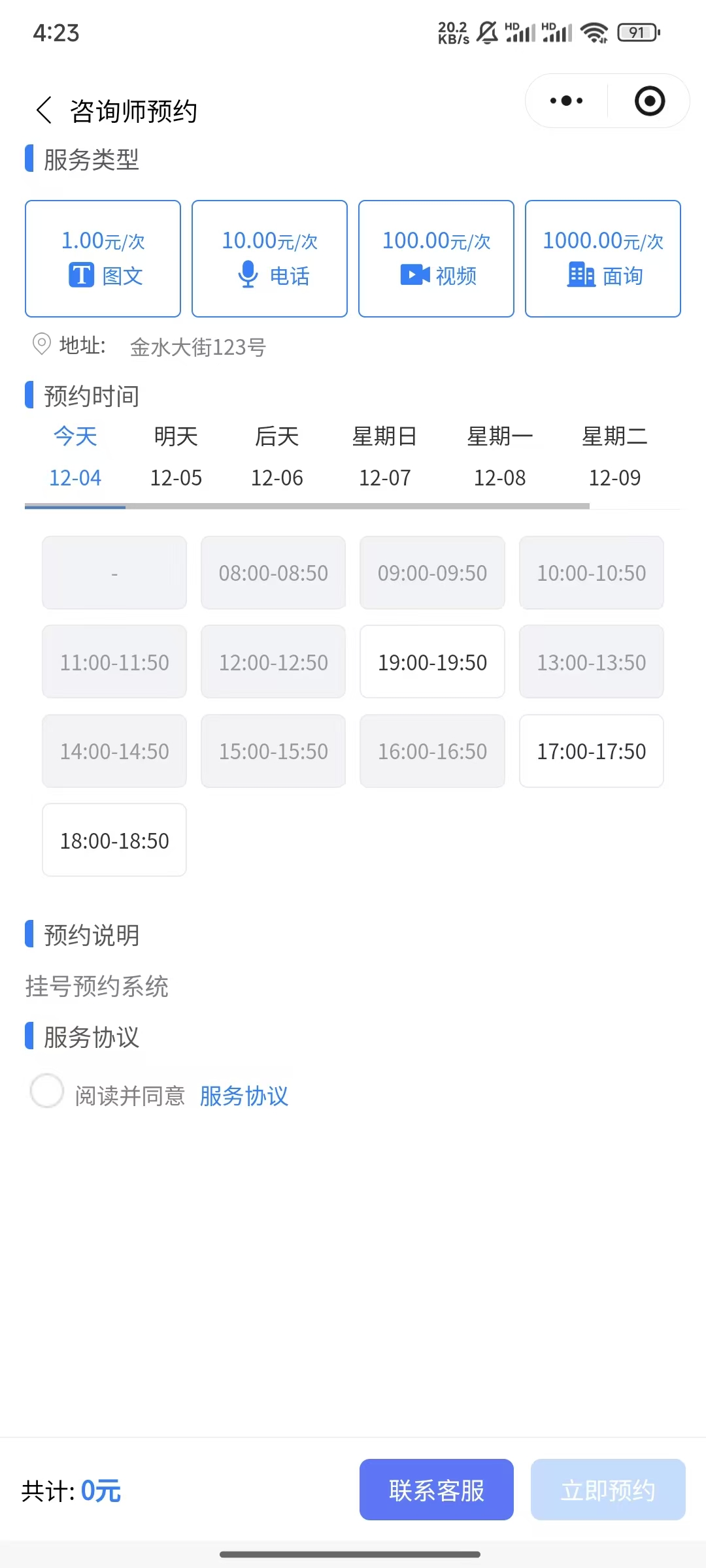Choose the 17:00-17:50 time slot
This screenshot has width=706, height=1568.
coord(592,751)
